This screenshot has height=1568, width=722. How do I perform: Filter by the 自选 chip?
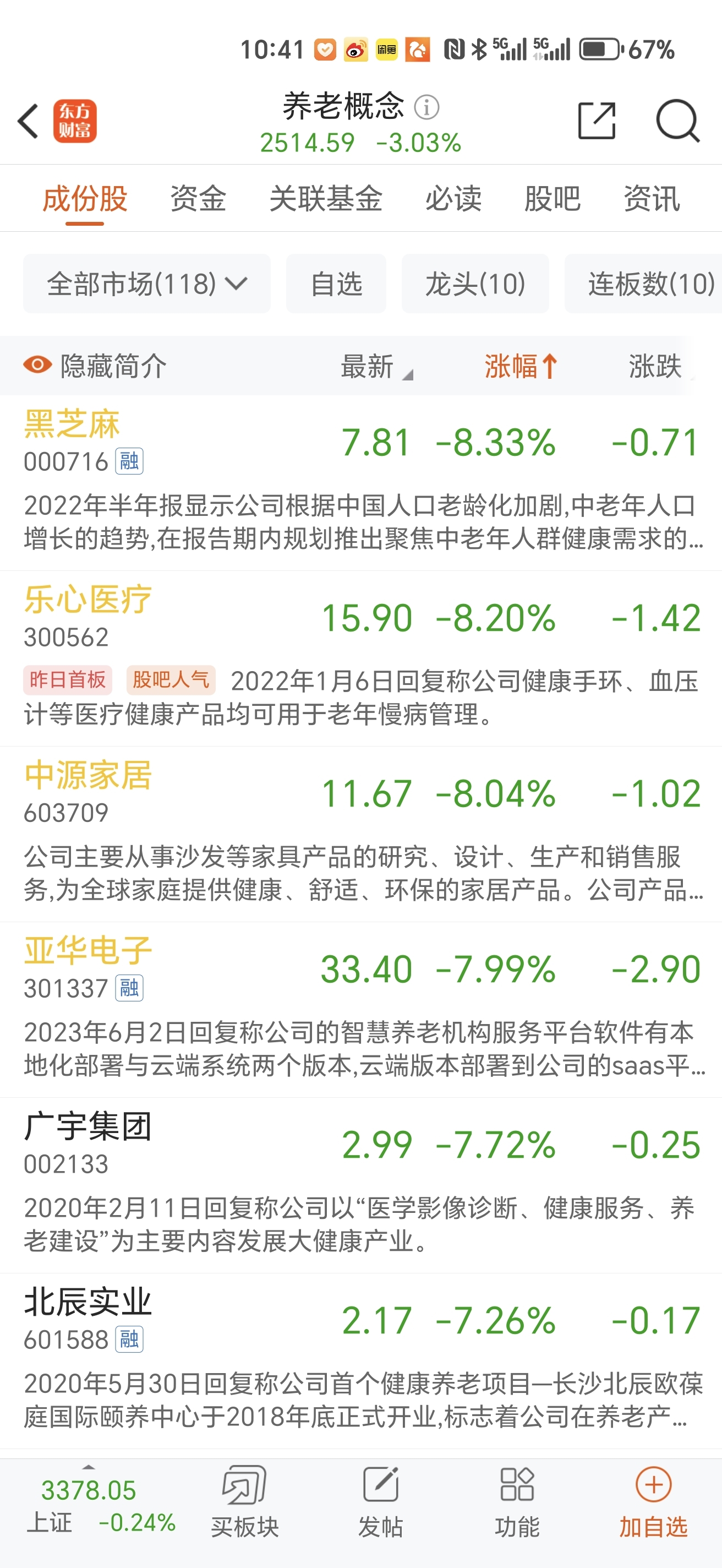click(x=336, y=284)
